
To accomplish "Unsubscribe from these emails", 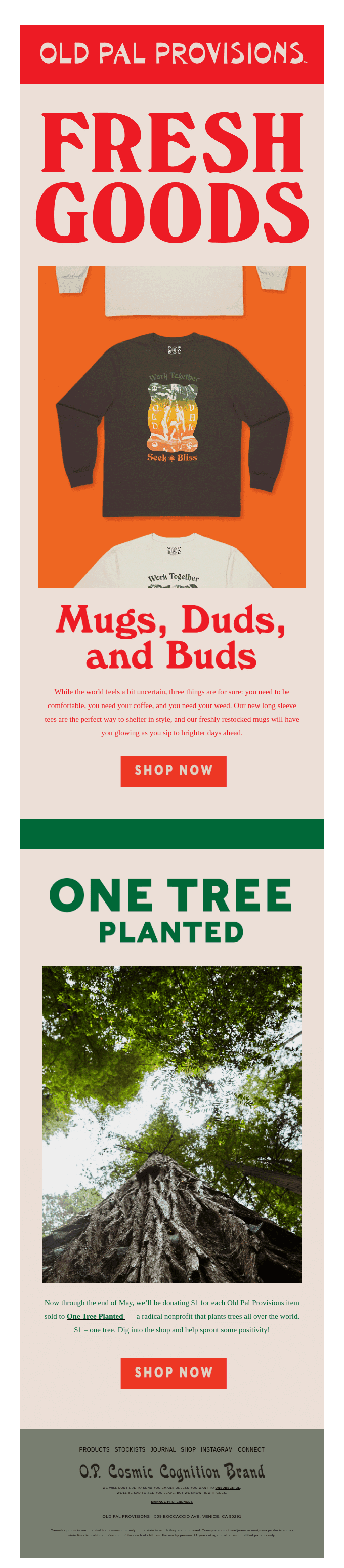I will click(x=228, y=1487).
